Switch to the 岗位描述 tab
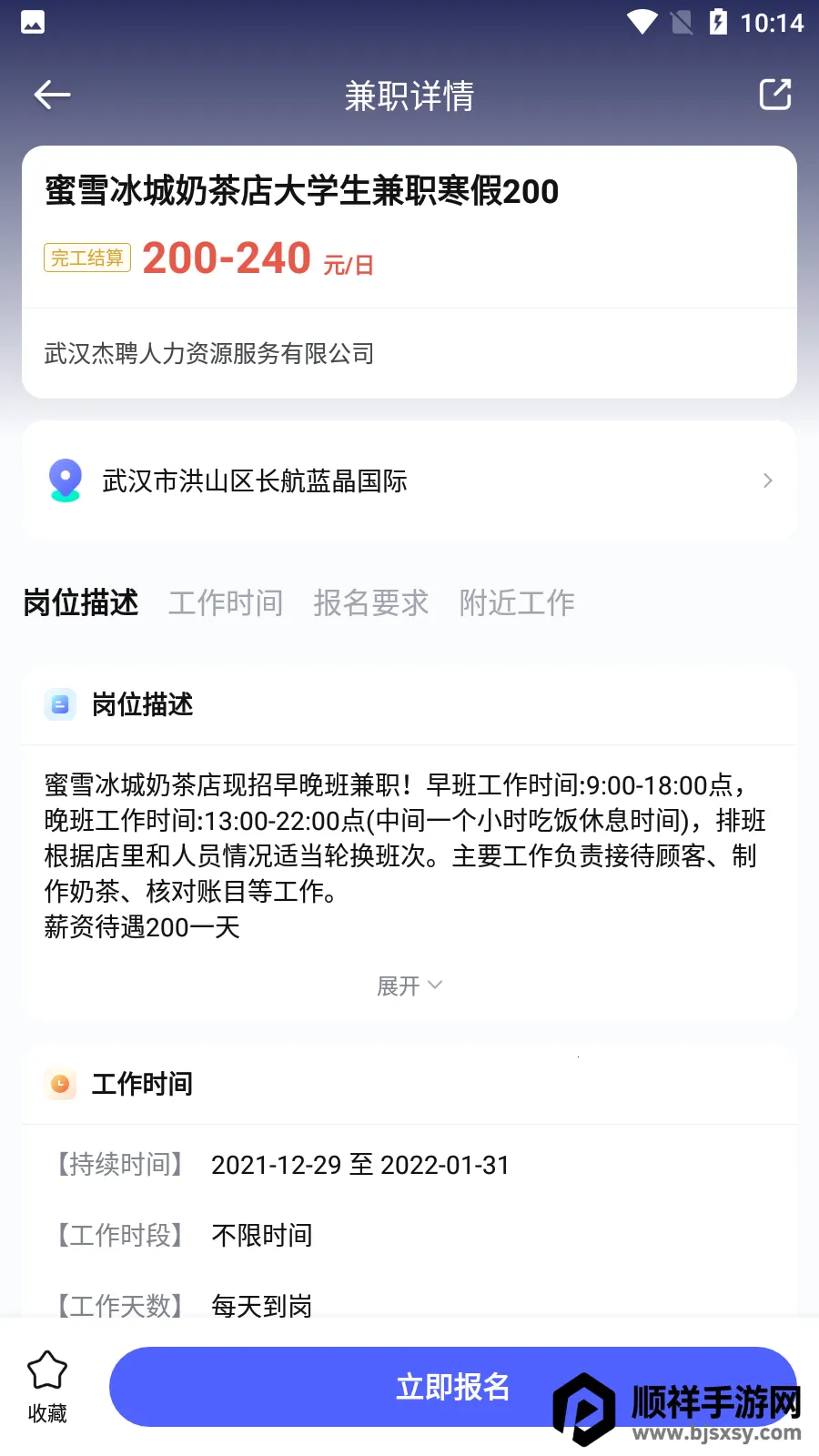The width and height of the screenshot is (819, 1456). [81, 602]
